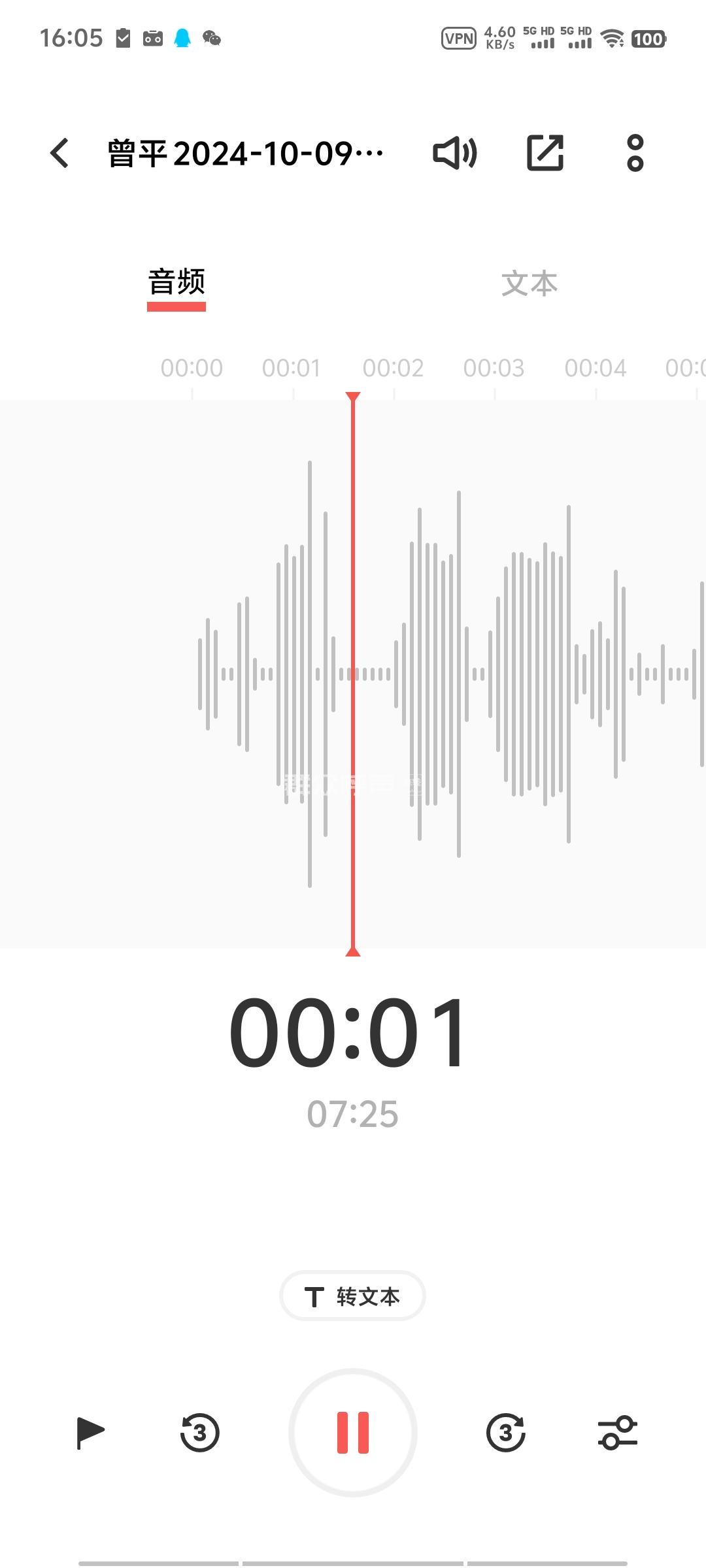Toggle speaker audio output
Screen dimensions: 706x1568
click(x=455, y=154)
